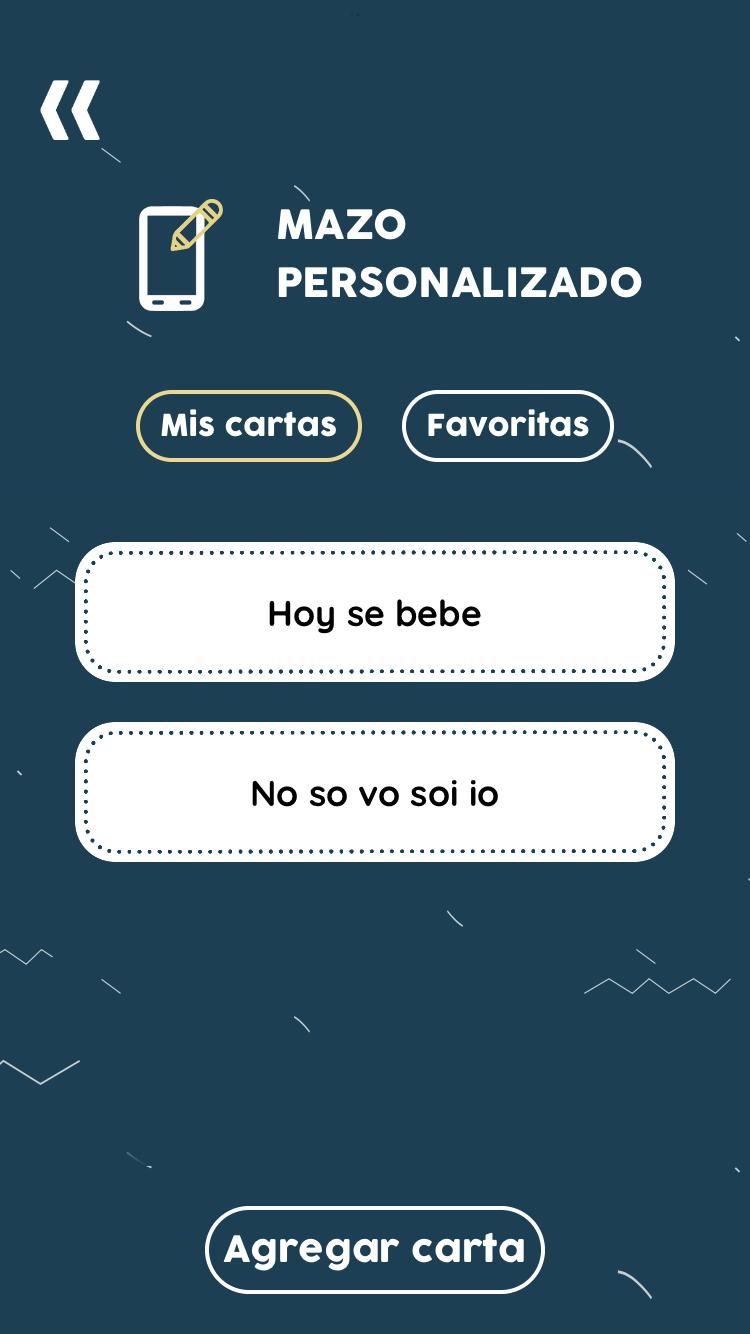The height and width of the screenshot is (1334, 750).
Task: Open the card Hoy se bebe
Action: (375, 612)
